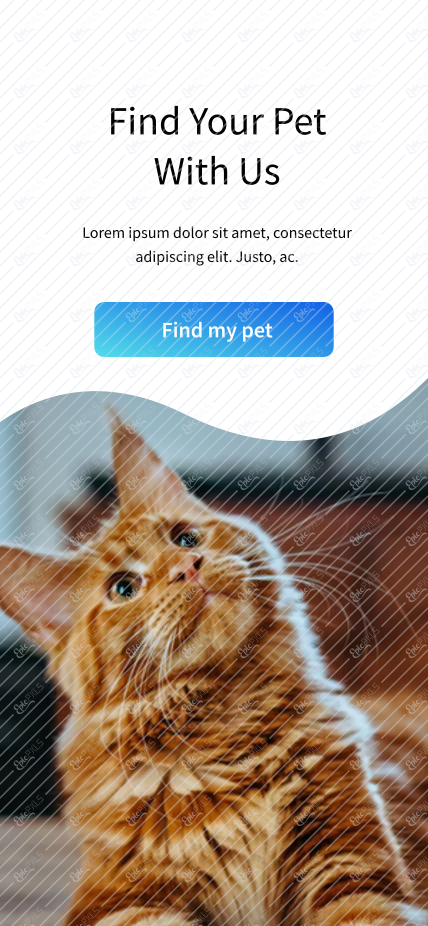Tap the Find my pet button
The width and height of the screenshot is (428, 926).
214,330
